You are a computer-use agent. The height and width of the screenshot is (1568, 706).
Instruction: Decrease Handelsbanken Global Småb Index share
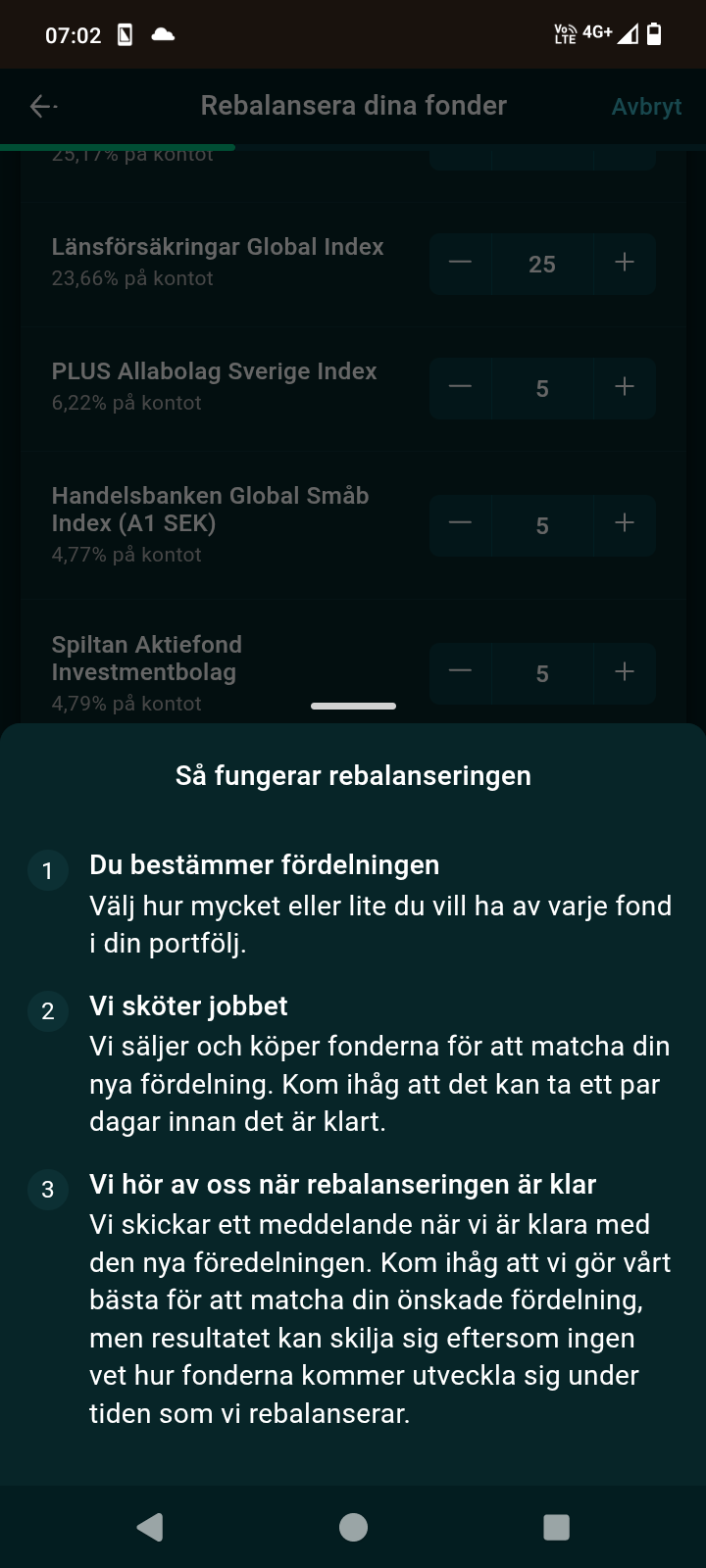460,523
